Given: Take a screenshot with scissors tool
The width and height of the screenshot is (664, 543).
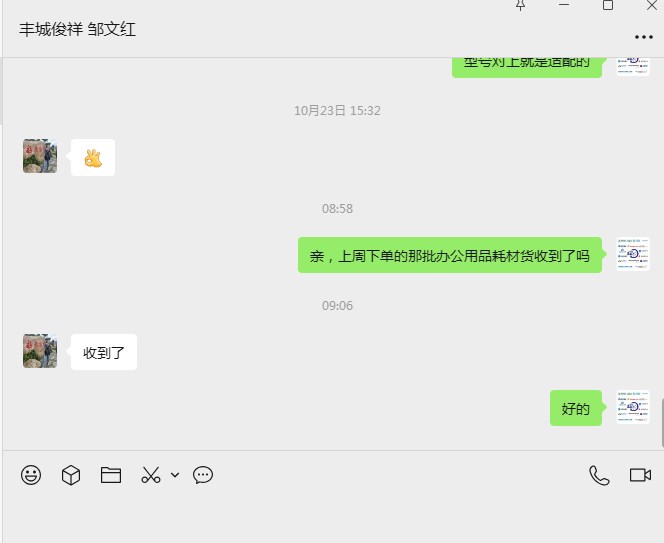Looking at the screenshot, I should click(150, 475).
